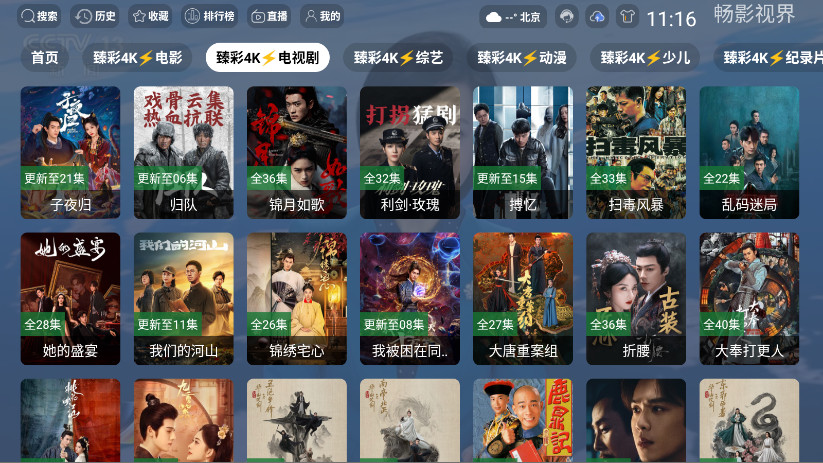Open 收藏 favorites
The image size is (823, 463).
coord(150,16)
